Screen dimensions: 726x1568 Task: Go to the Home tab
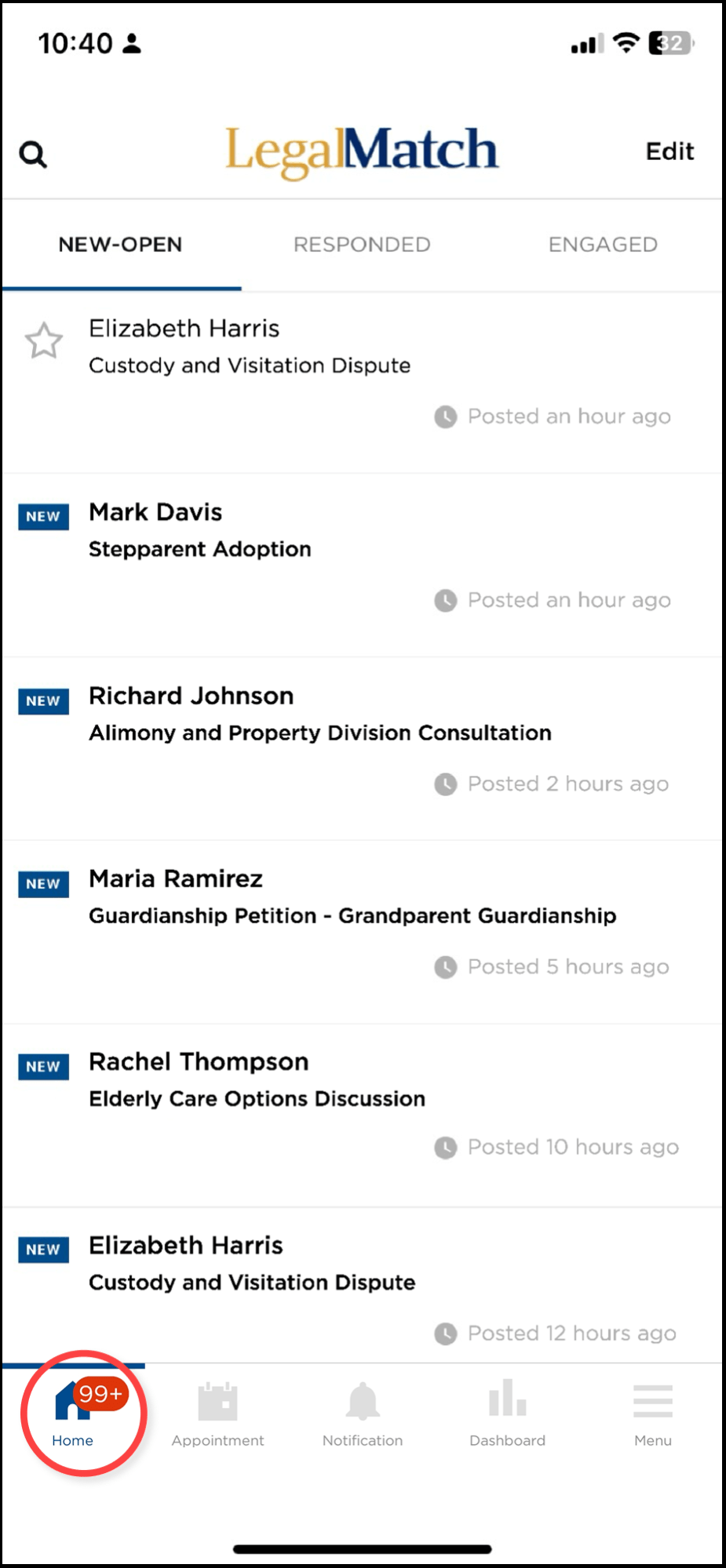coord(73,1413)
